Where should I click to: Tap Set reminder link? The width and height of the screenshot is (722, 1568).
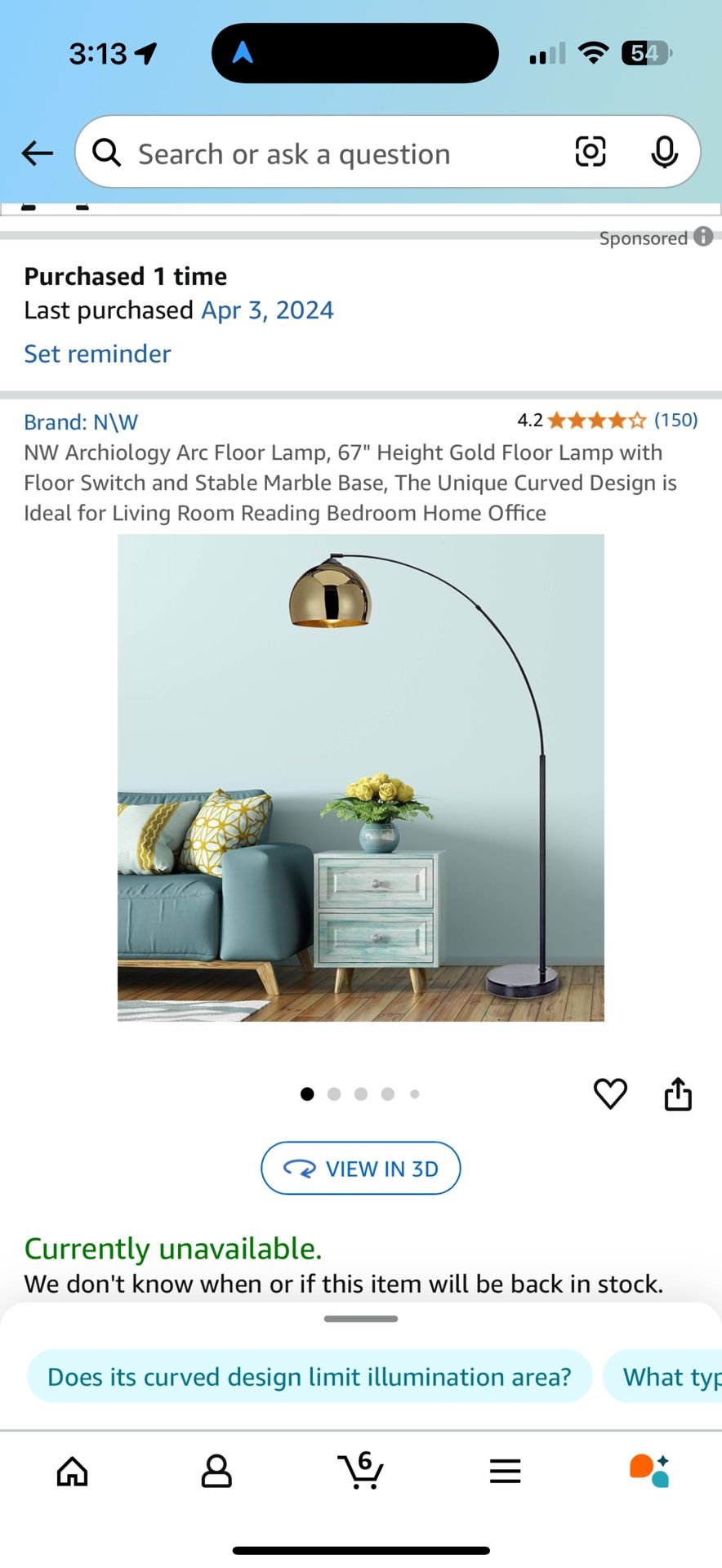pos(97,354)
